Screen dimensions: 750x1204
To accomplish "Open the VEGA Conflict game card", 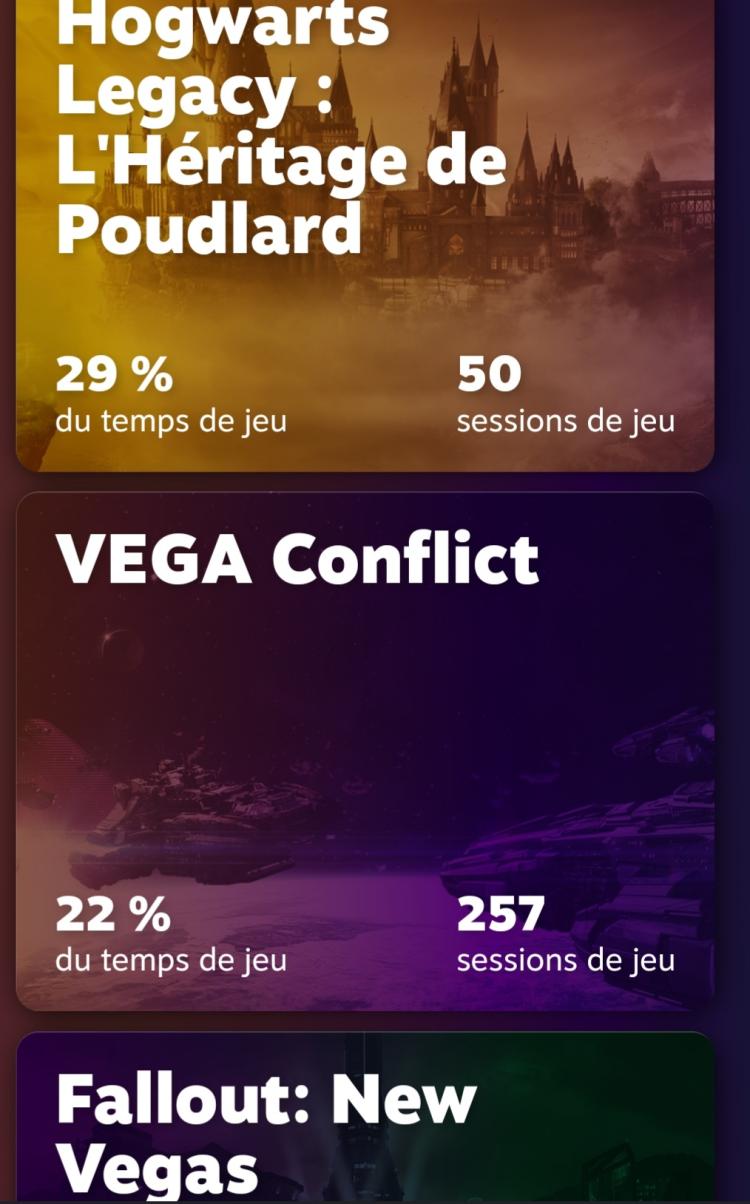I will pyautogui.click(x=365, y=750).
